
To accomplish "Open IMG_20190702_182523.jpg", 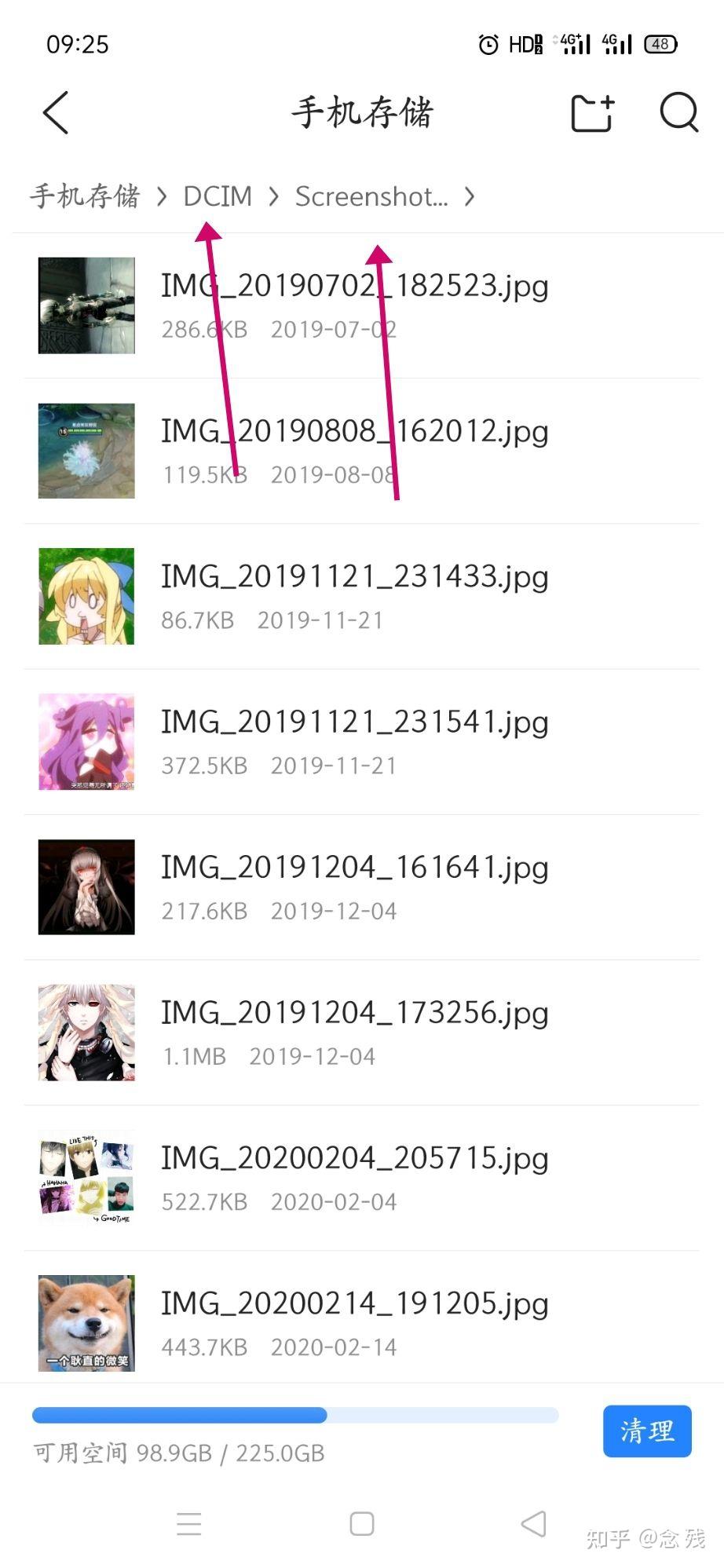I will 354,304.
